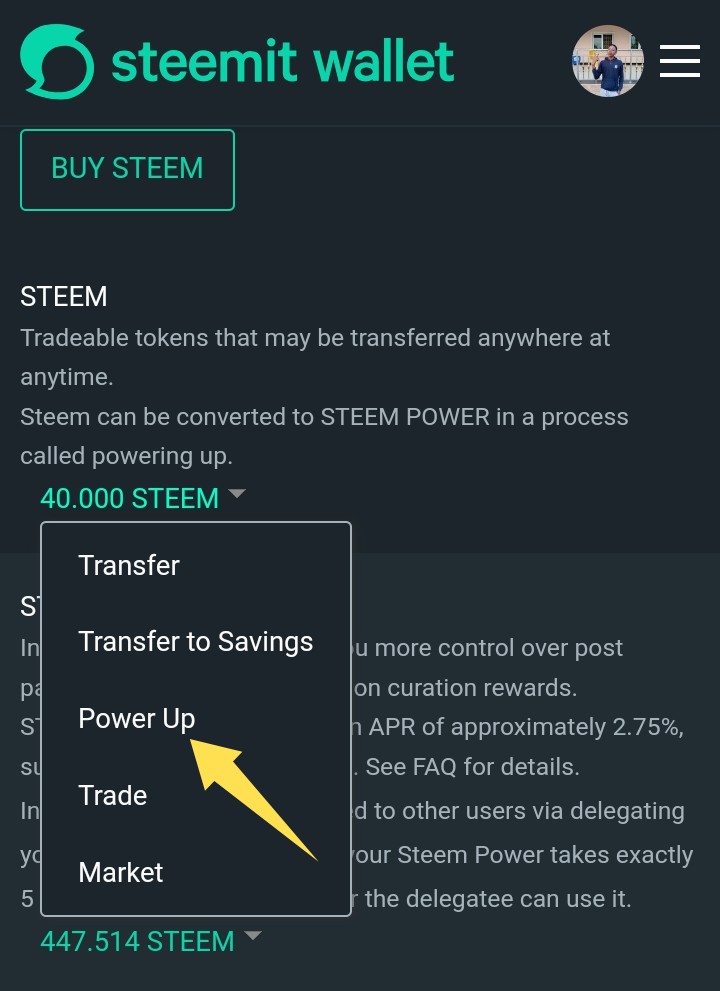This screenshot has height=991, width=720.
Task: Collapse the 40.000 STEEM dropdown
Action: coord(142,498)
